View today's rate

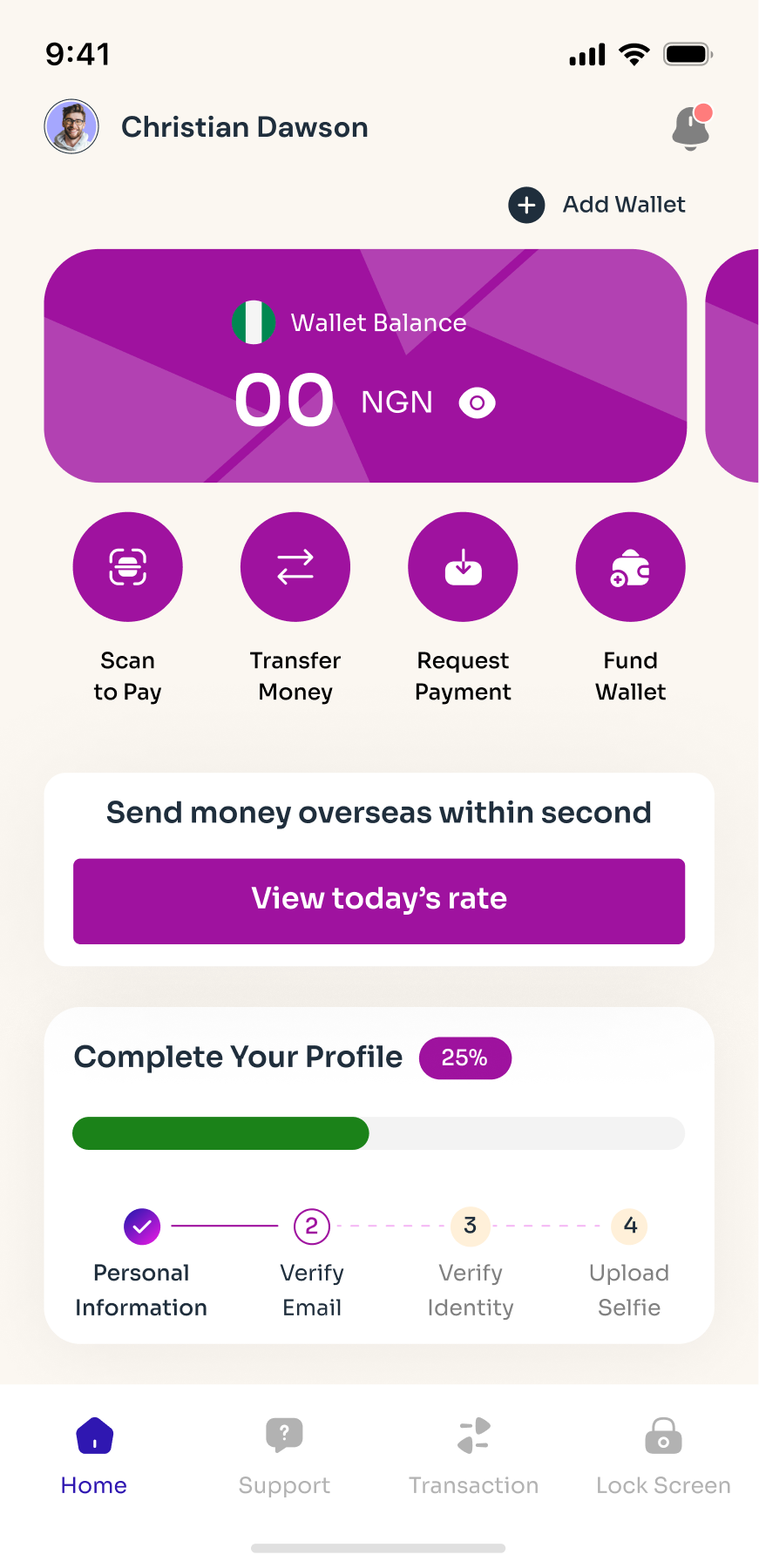click(379, 901)
